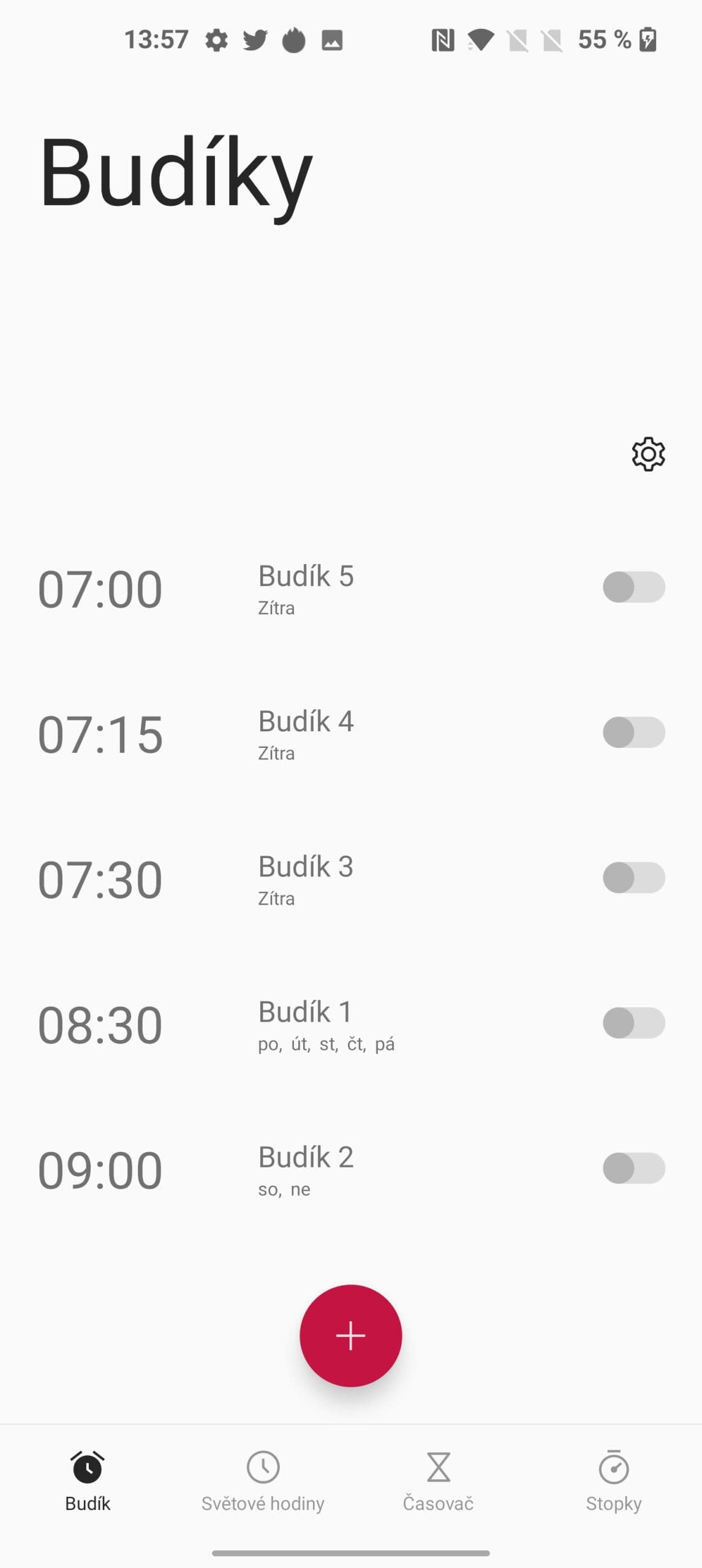
Task: Switch on the 09:00 Budík 2 weekend alarm
Action: pos(633,1168)
